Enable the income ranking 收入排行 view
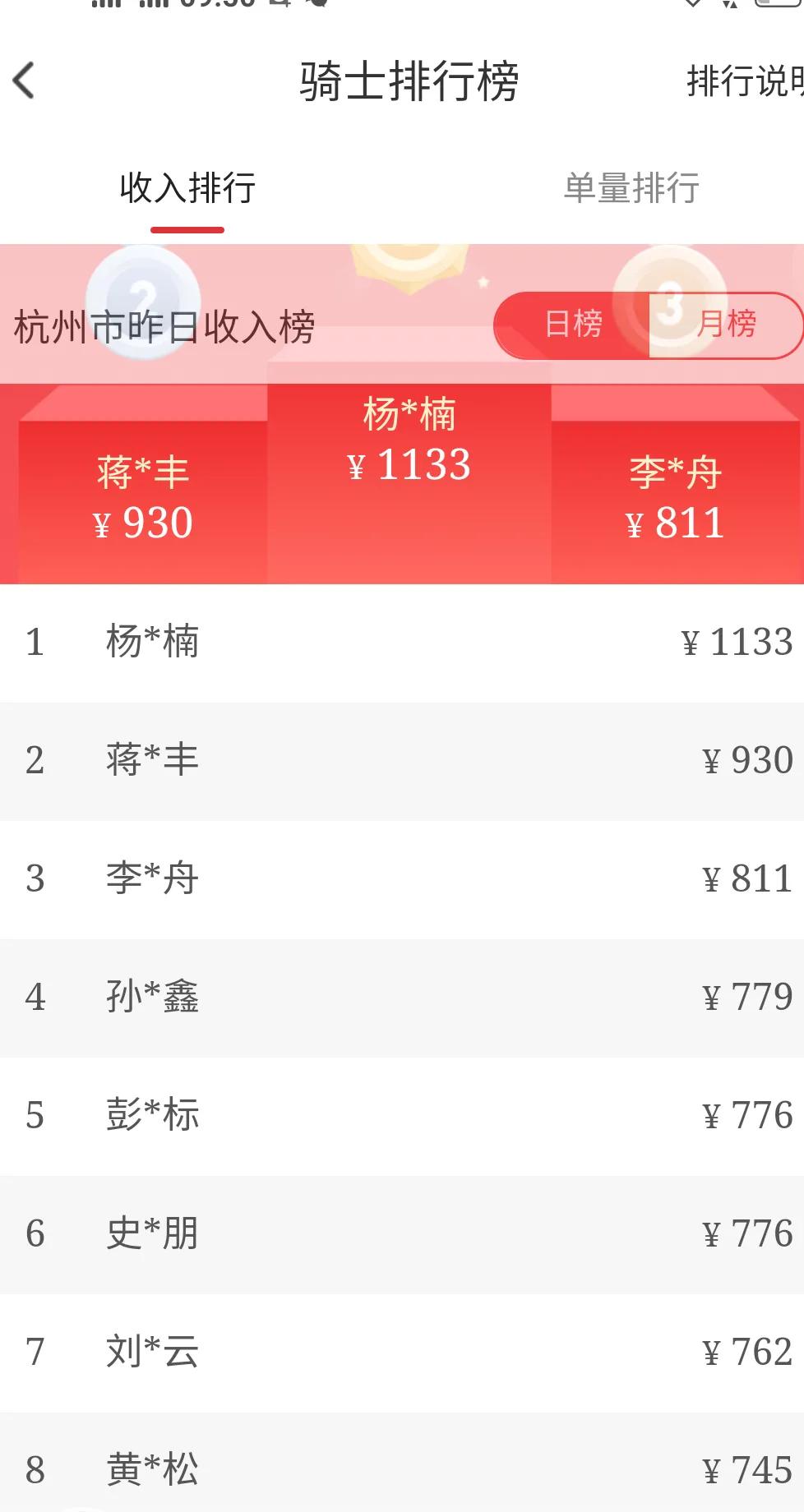The height and width of the screenshot is (1512, 804). click(187, 189)
